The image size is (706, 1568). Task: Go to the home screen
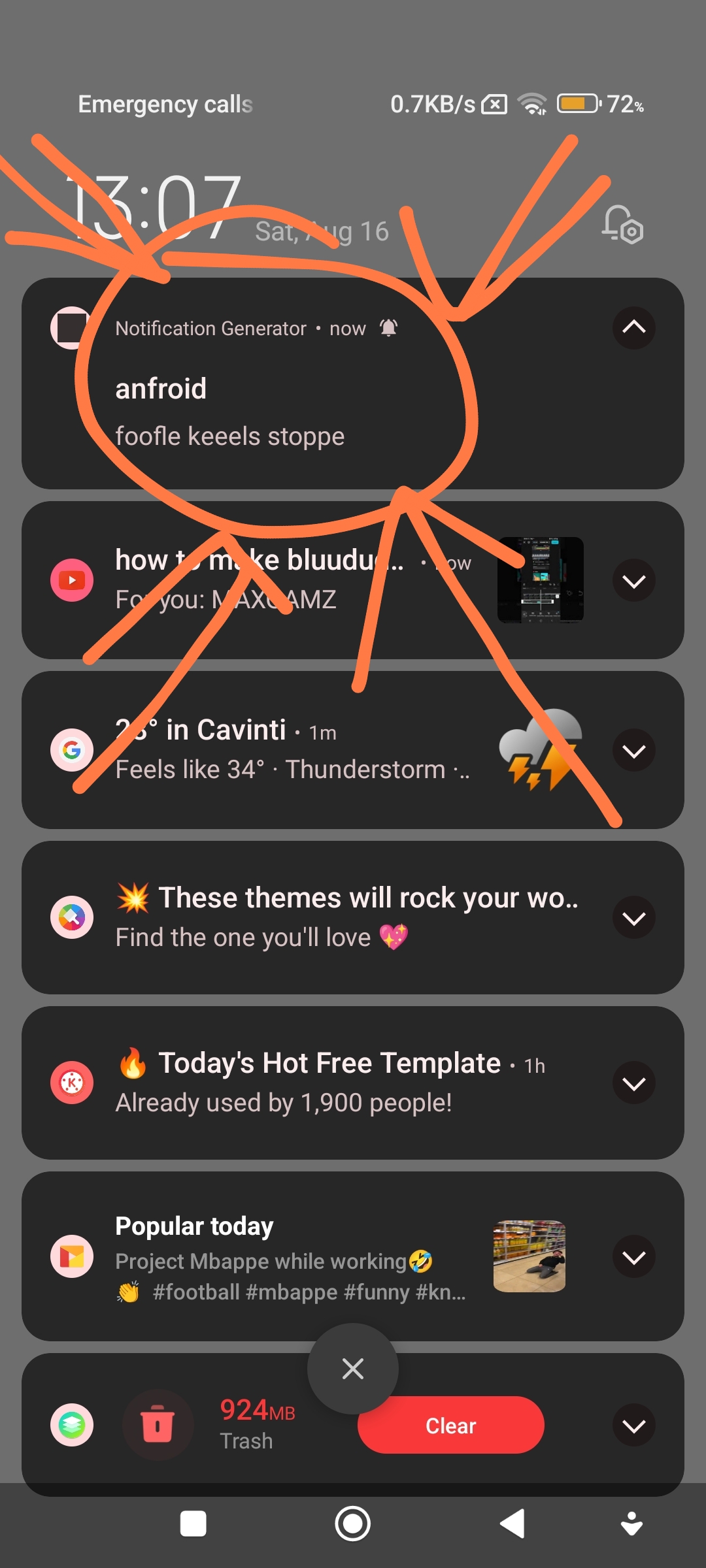[353, 1524]
